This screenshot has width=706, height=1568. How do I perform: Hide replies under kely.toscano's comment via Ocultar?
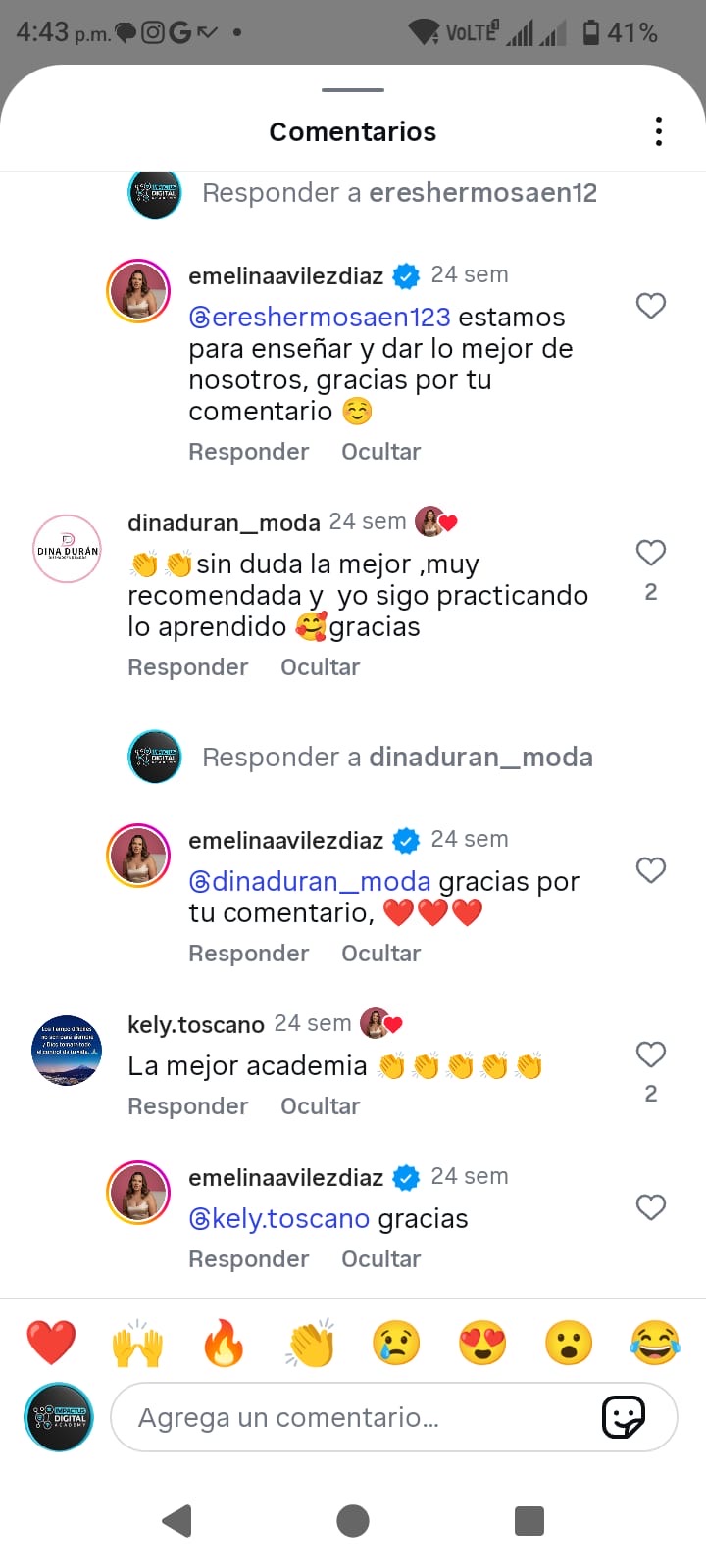[x=320, y=1105]
